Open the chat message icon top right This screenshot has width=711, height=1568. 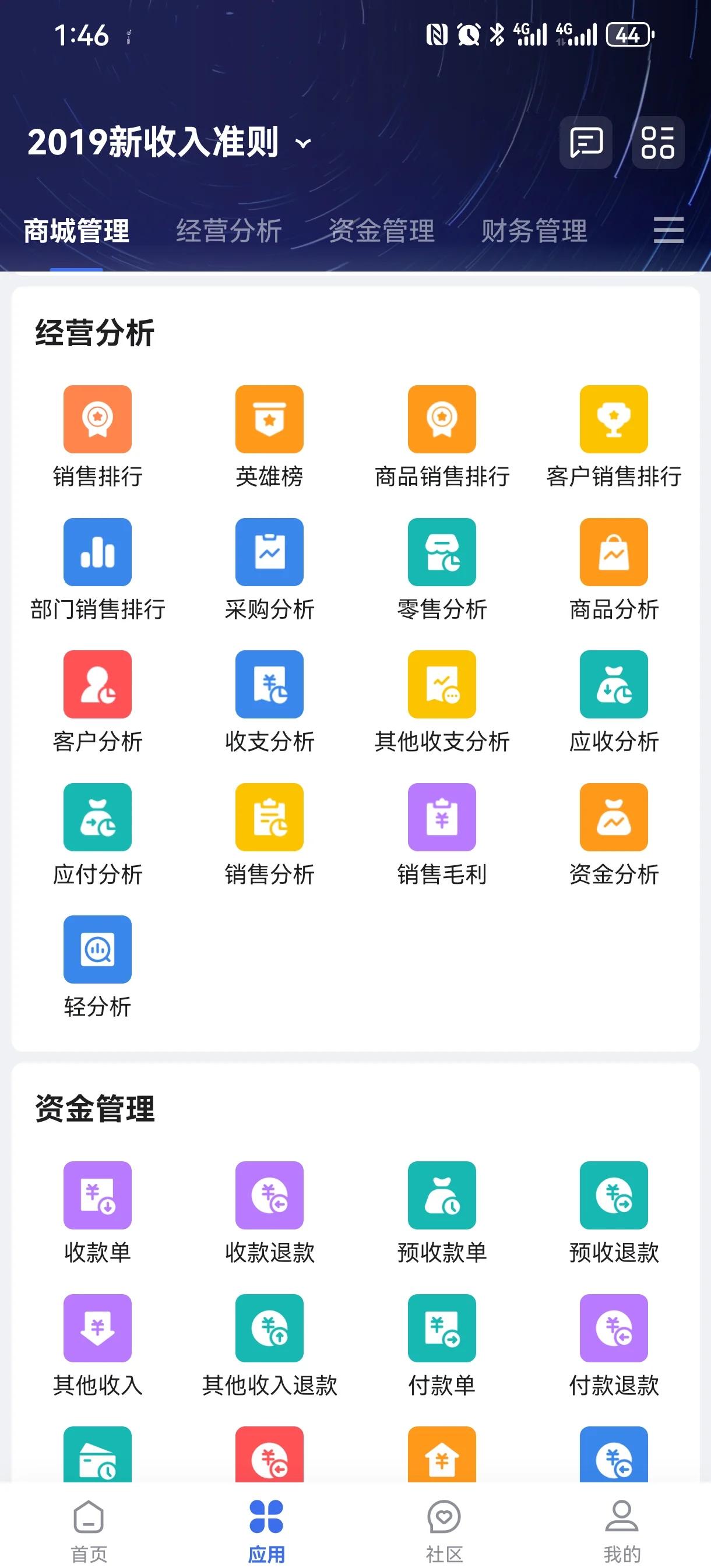[586, 143]
